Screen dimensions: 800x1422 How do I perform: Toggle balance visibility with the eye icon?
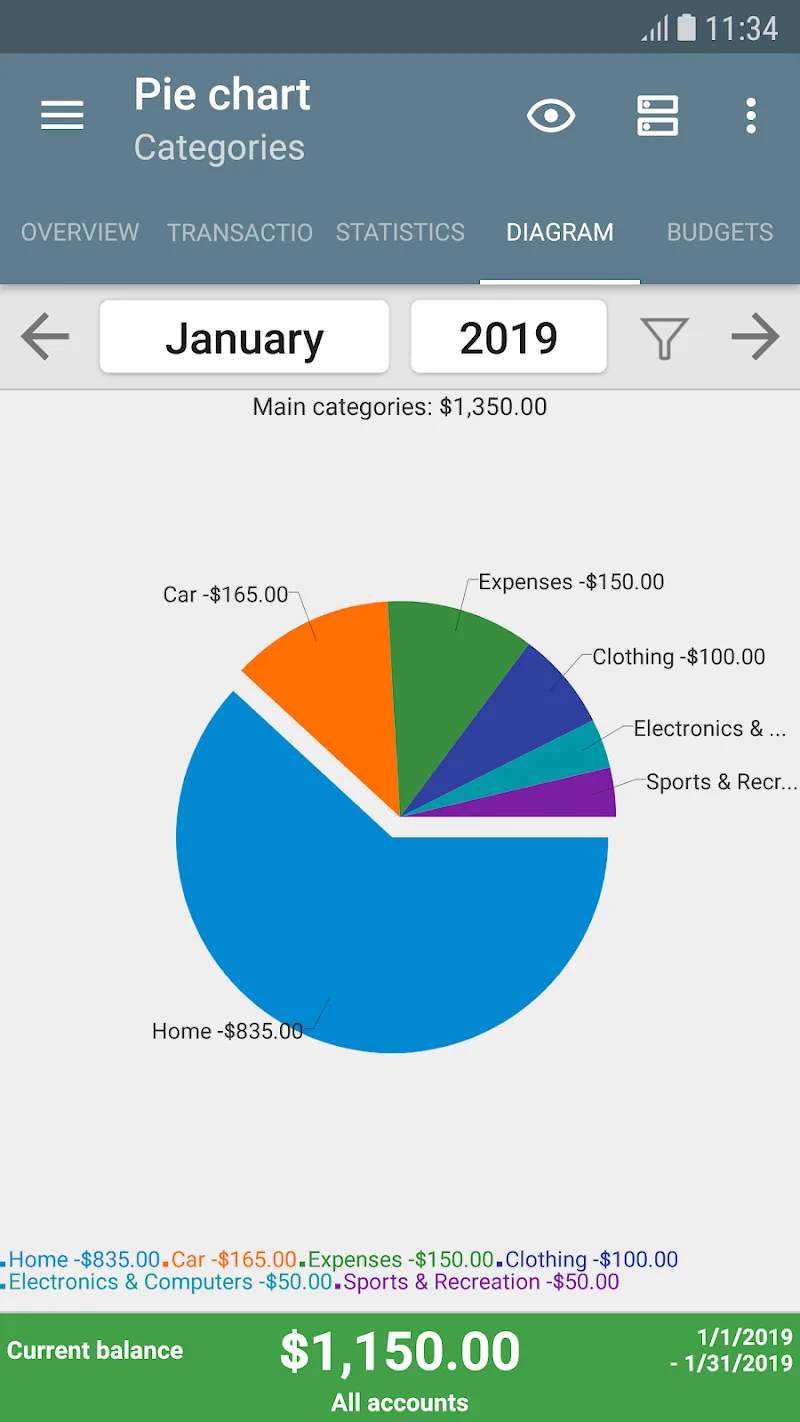pos(551,115)
